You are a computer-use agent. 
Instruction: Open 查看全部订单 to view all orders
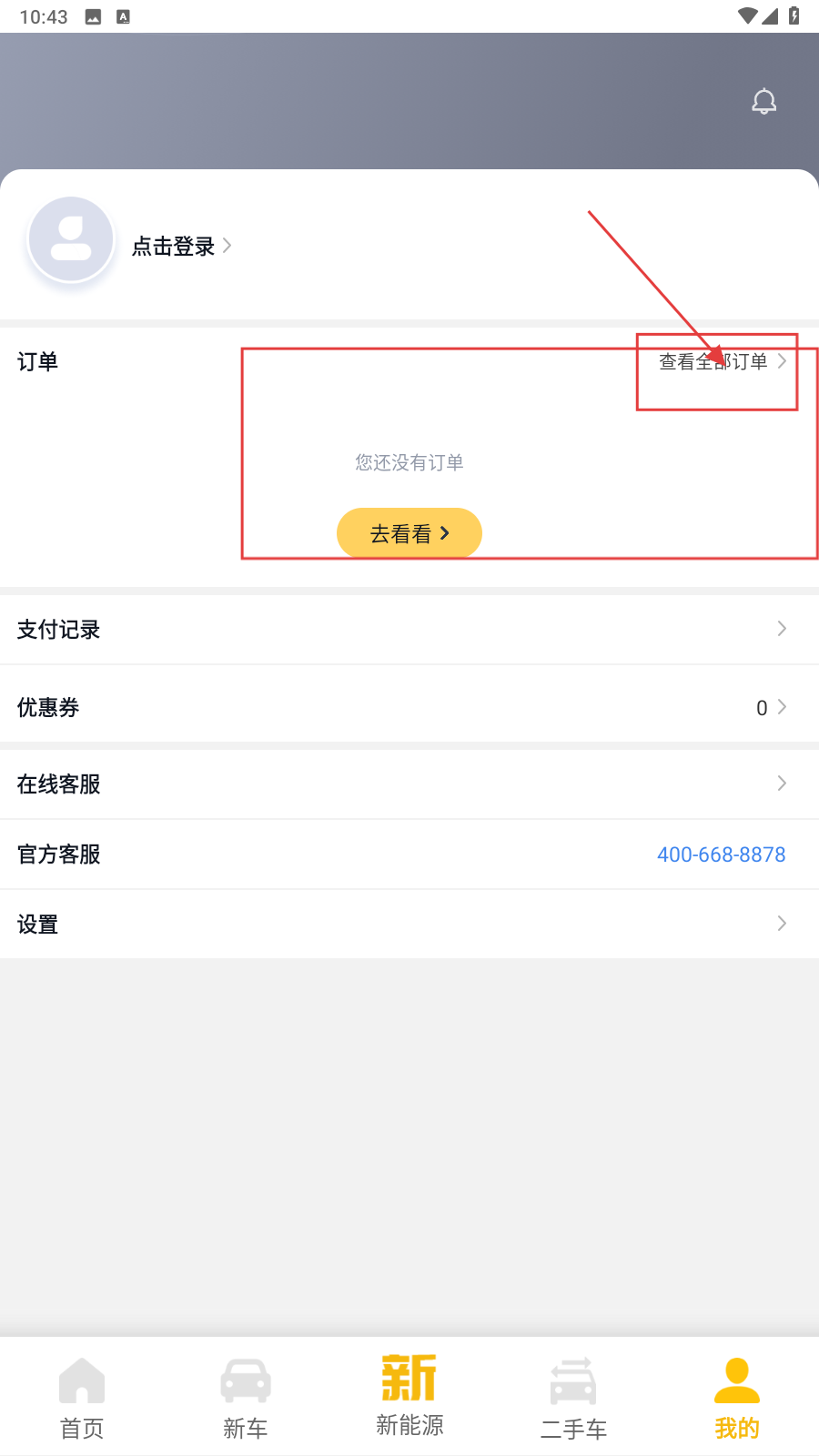click(721, 361)
